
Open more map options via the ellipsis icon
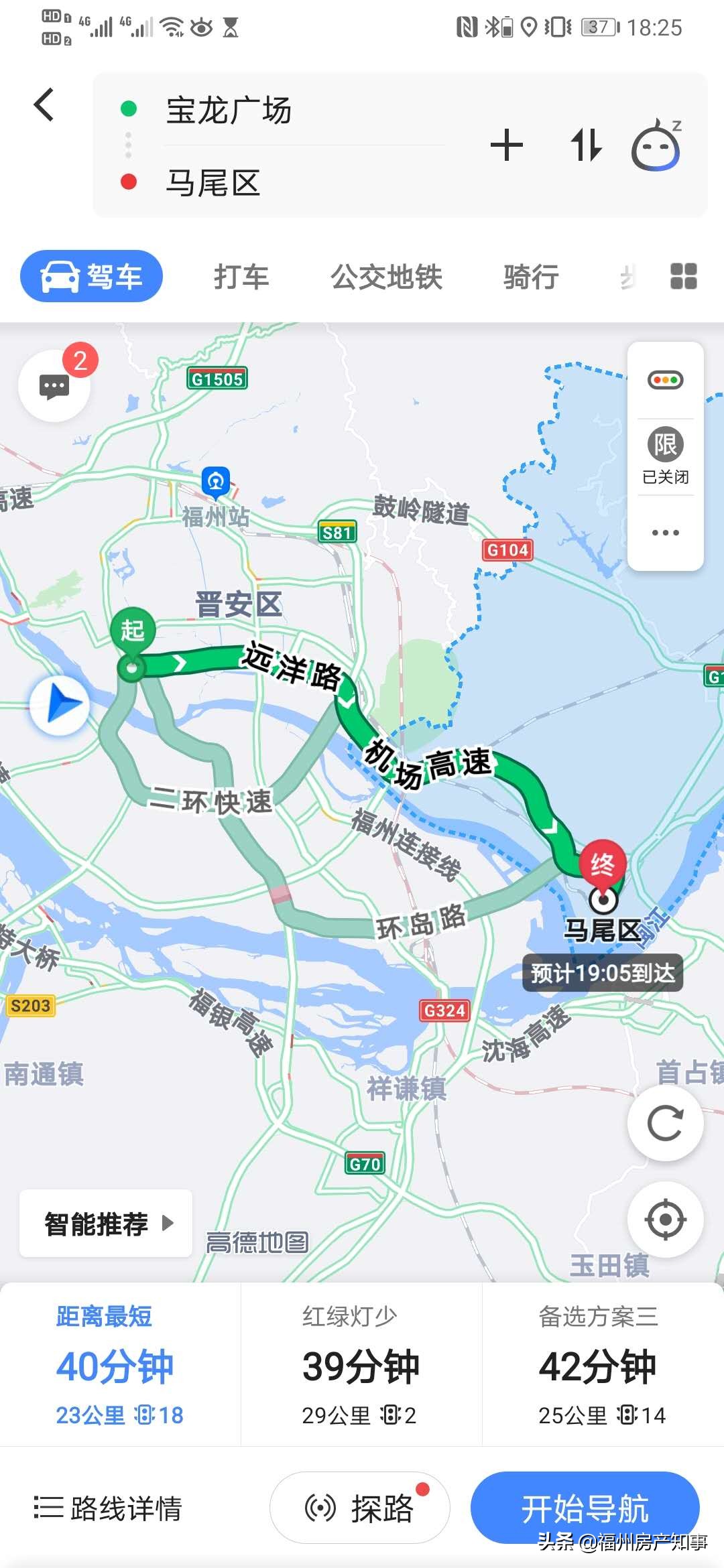(665, 531)
